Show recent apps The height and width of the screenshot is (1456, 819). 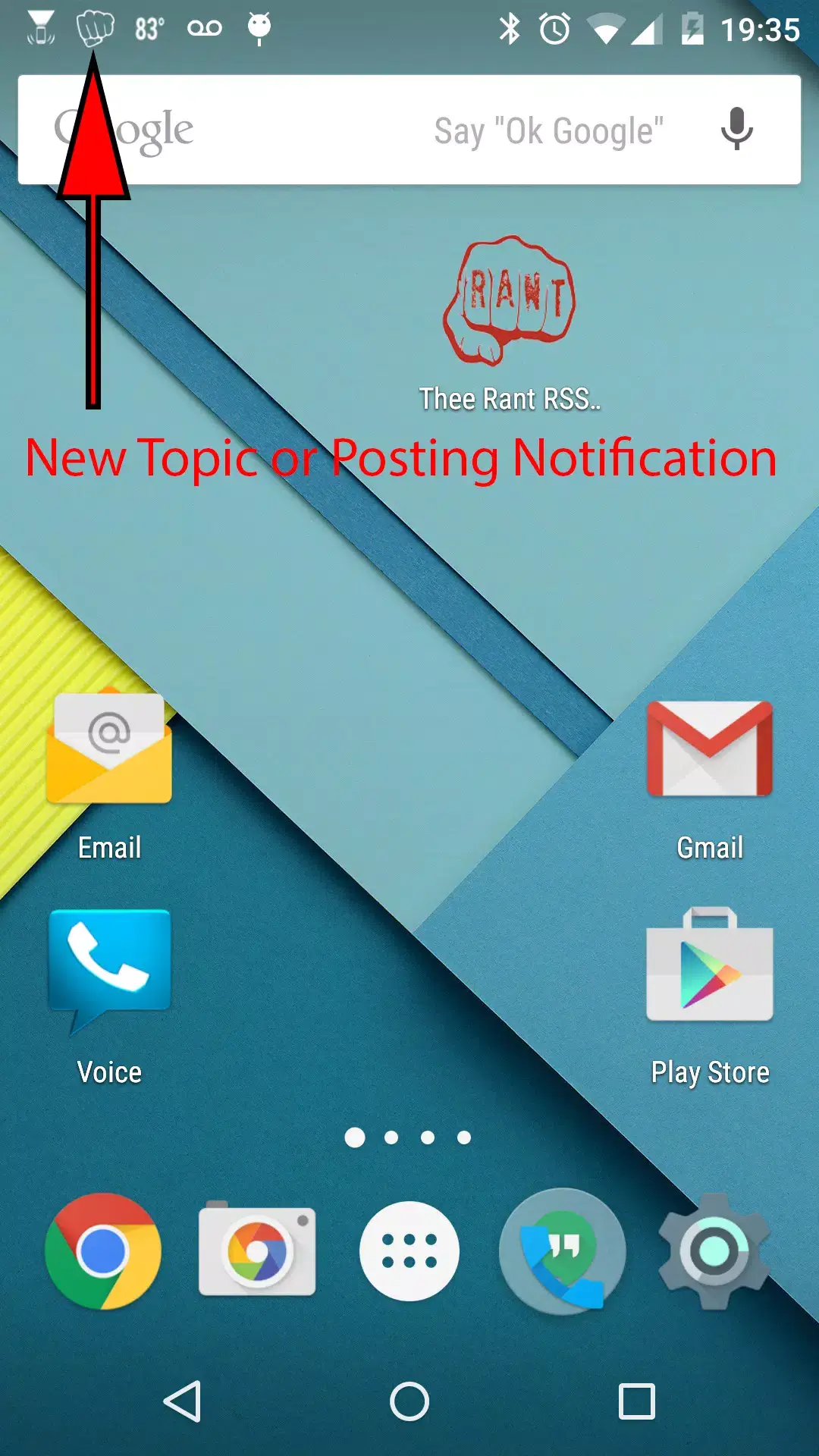tap(637, 1401)
